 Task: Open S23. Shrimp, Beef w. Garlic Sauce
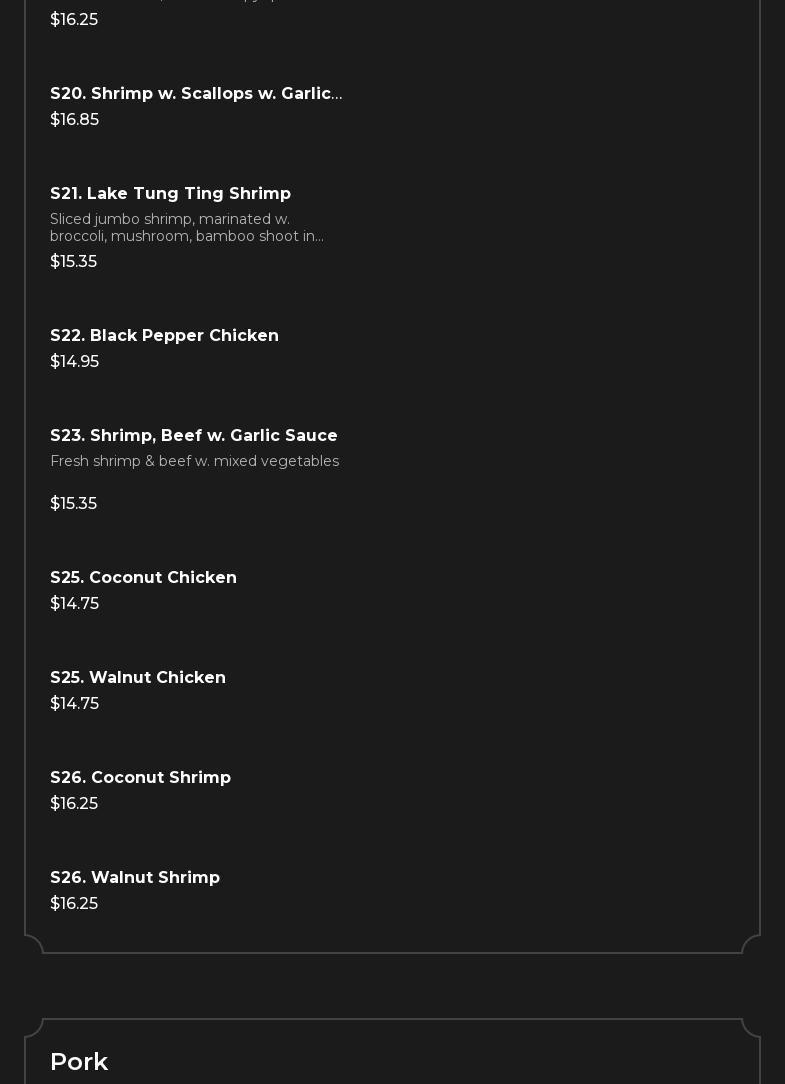(x=194, y=436)
